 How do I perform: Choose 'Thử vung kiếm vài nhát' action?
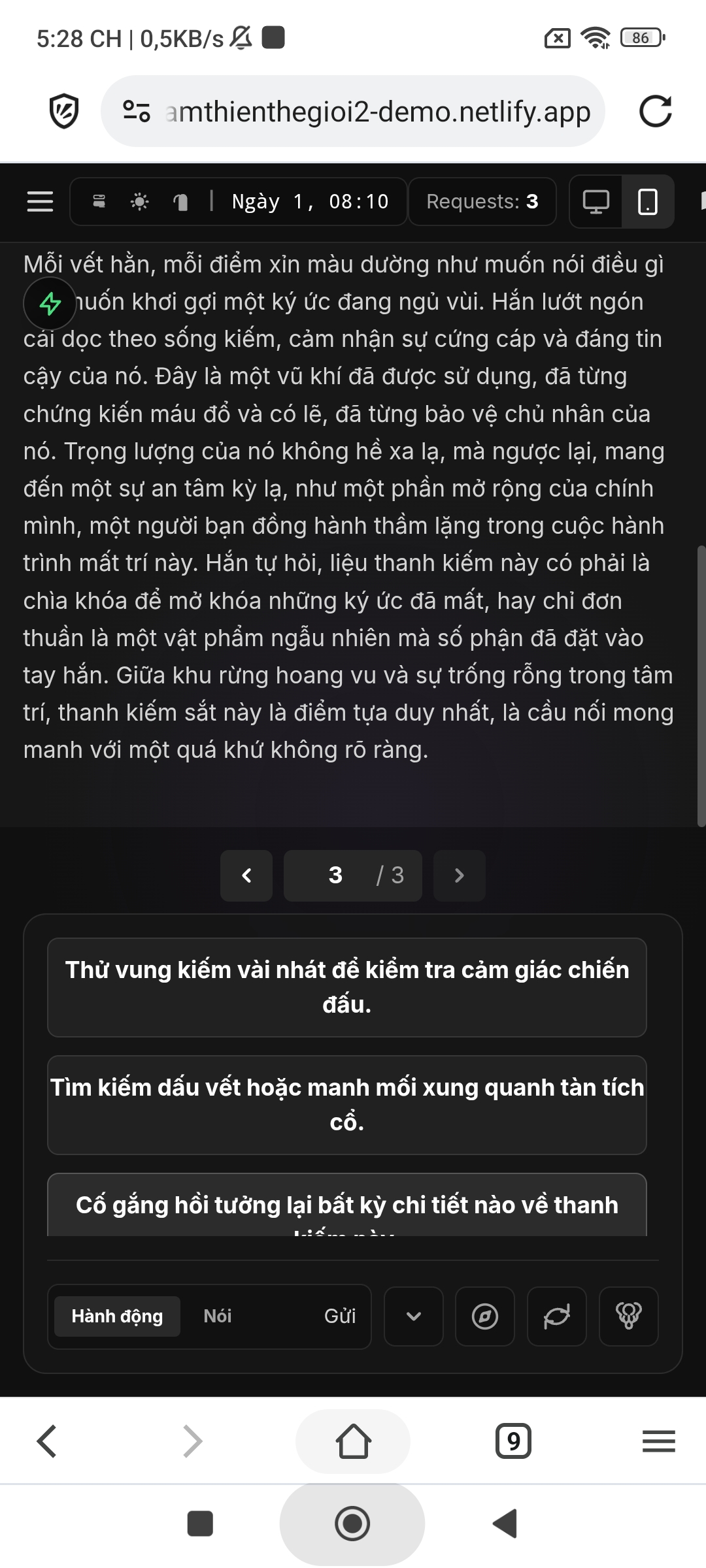(x=346, y=987)
